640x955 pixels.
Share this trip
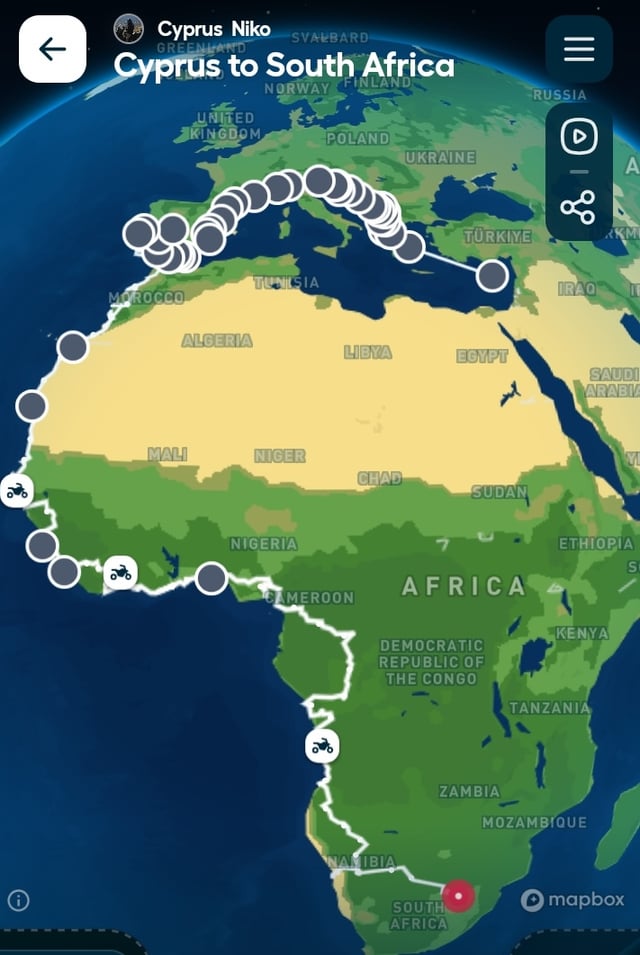(x=578, y=208)
